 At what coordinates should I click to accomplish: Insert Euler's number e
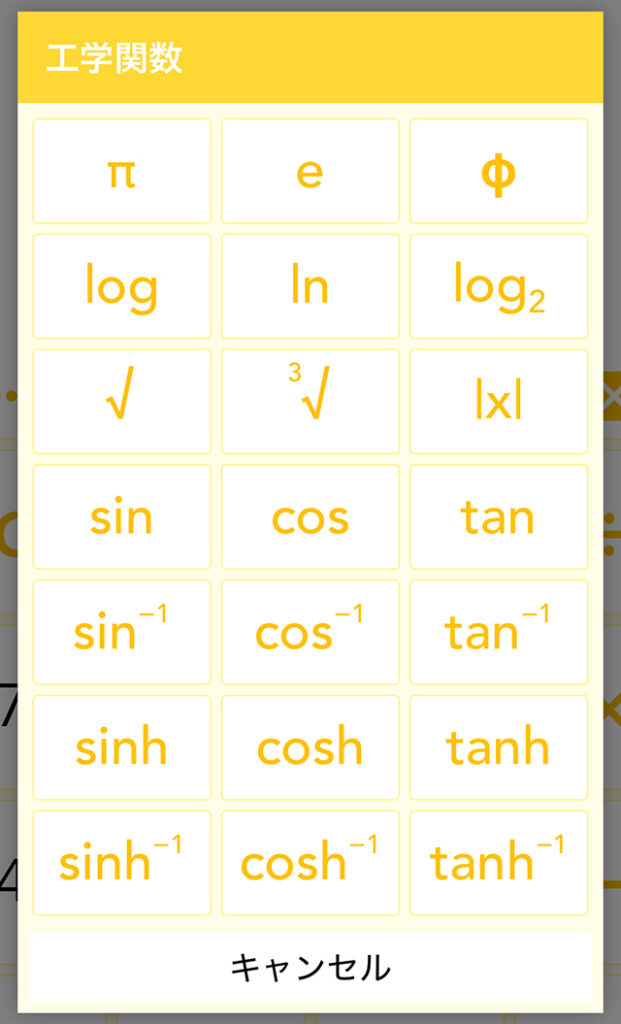tap(310, 171)
